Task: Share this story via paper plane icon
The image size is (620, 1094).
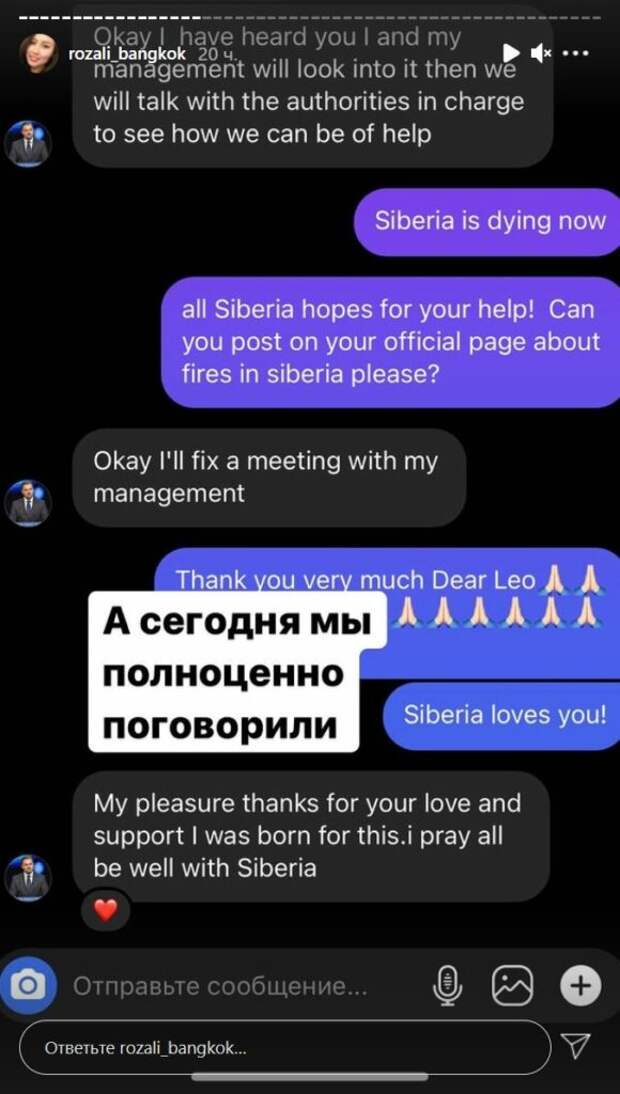Action: 576,1047
